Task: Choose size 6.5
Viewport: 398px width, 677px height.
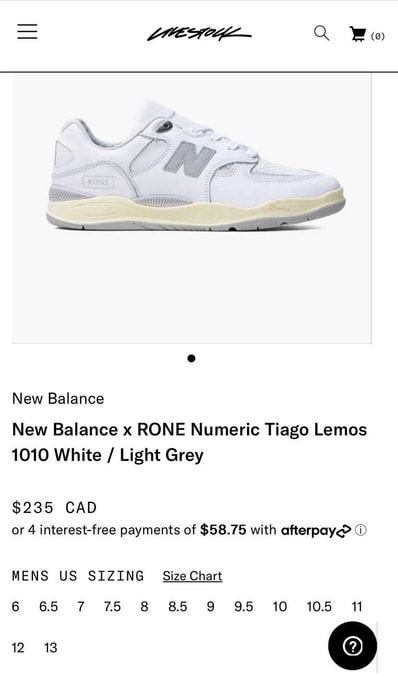Action: click(48, 607)
